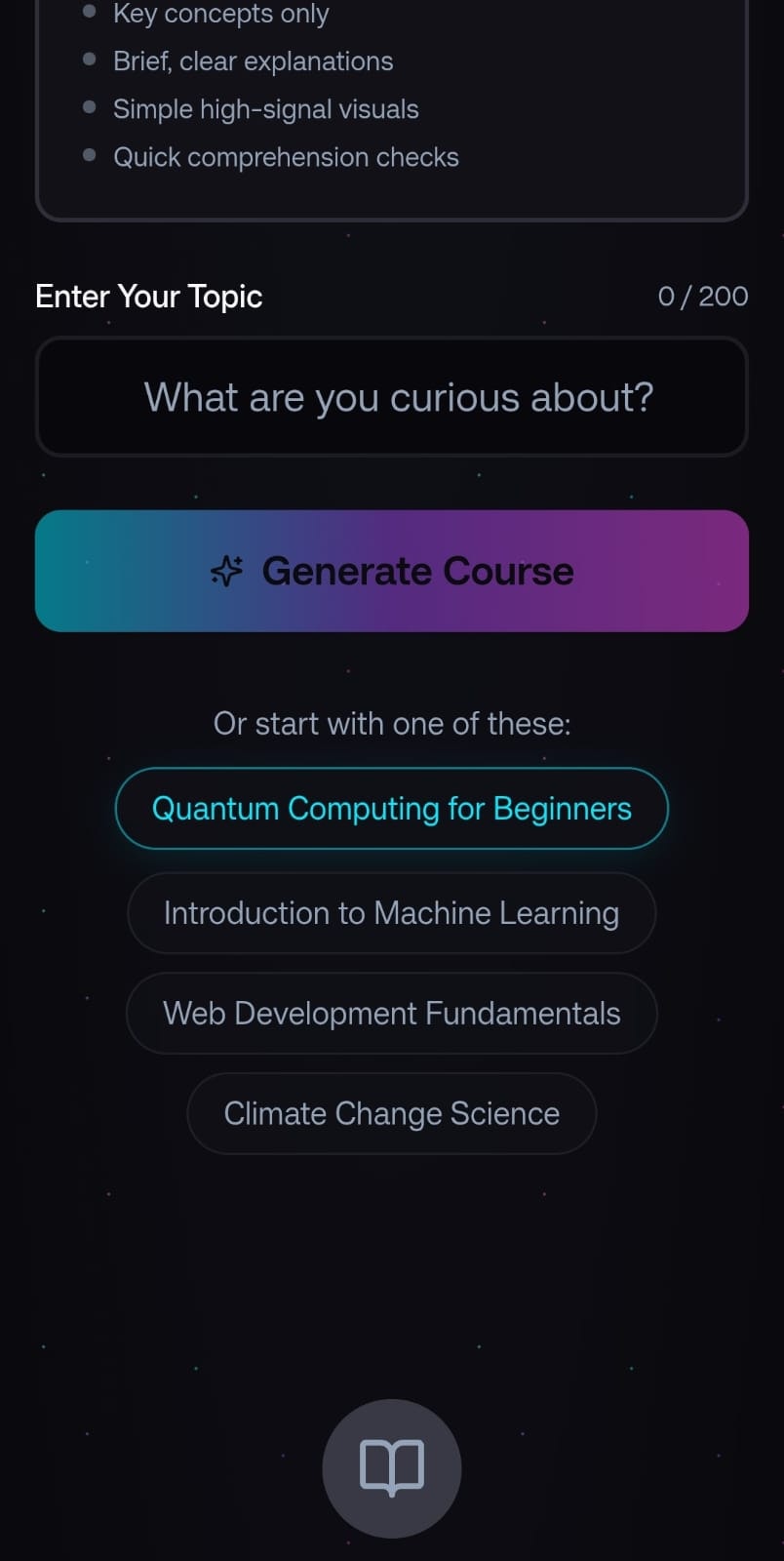Click inside the What are you curious about field
The image size is (784, 1561).
click(391, 397)
